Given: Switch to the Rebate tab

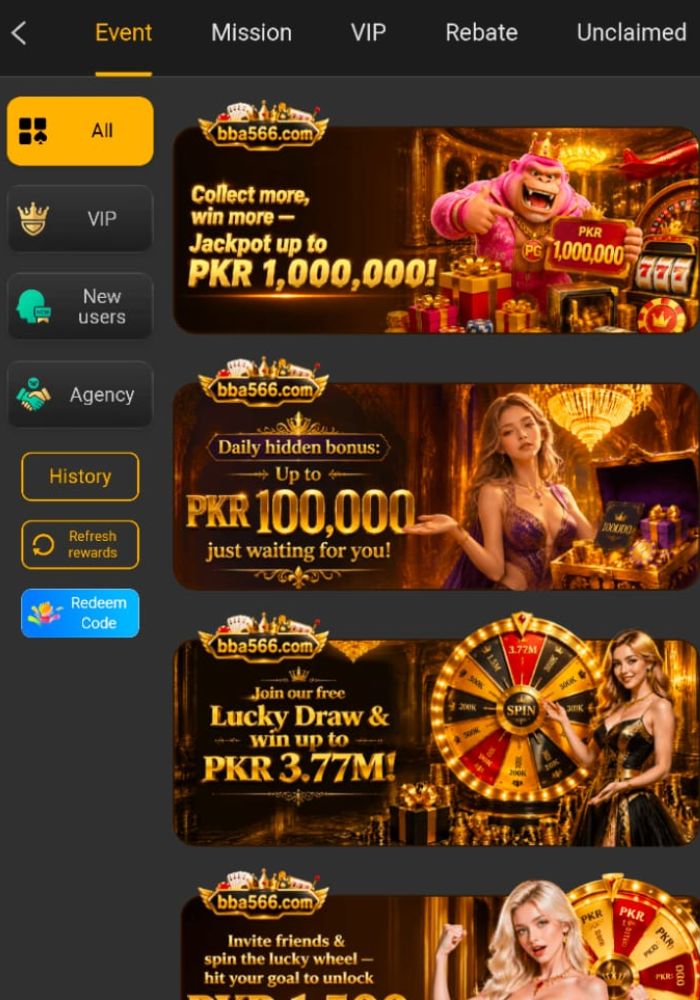Looking at the screenshot, I should pos(481,33).
